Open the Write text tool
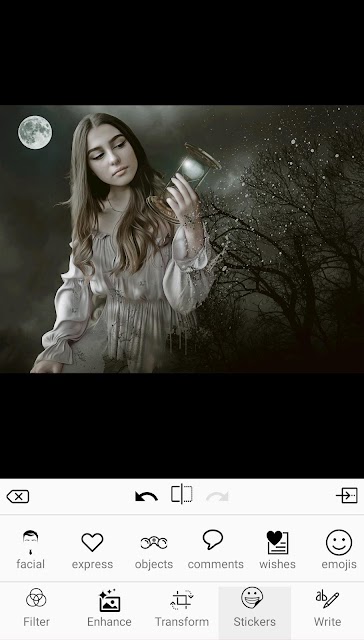The image size is (364, 640). (327, 608)
